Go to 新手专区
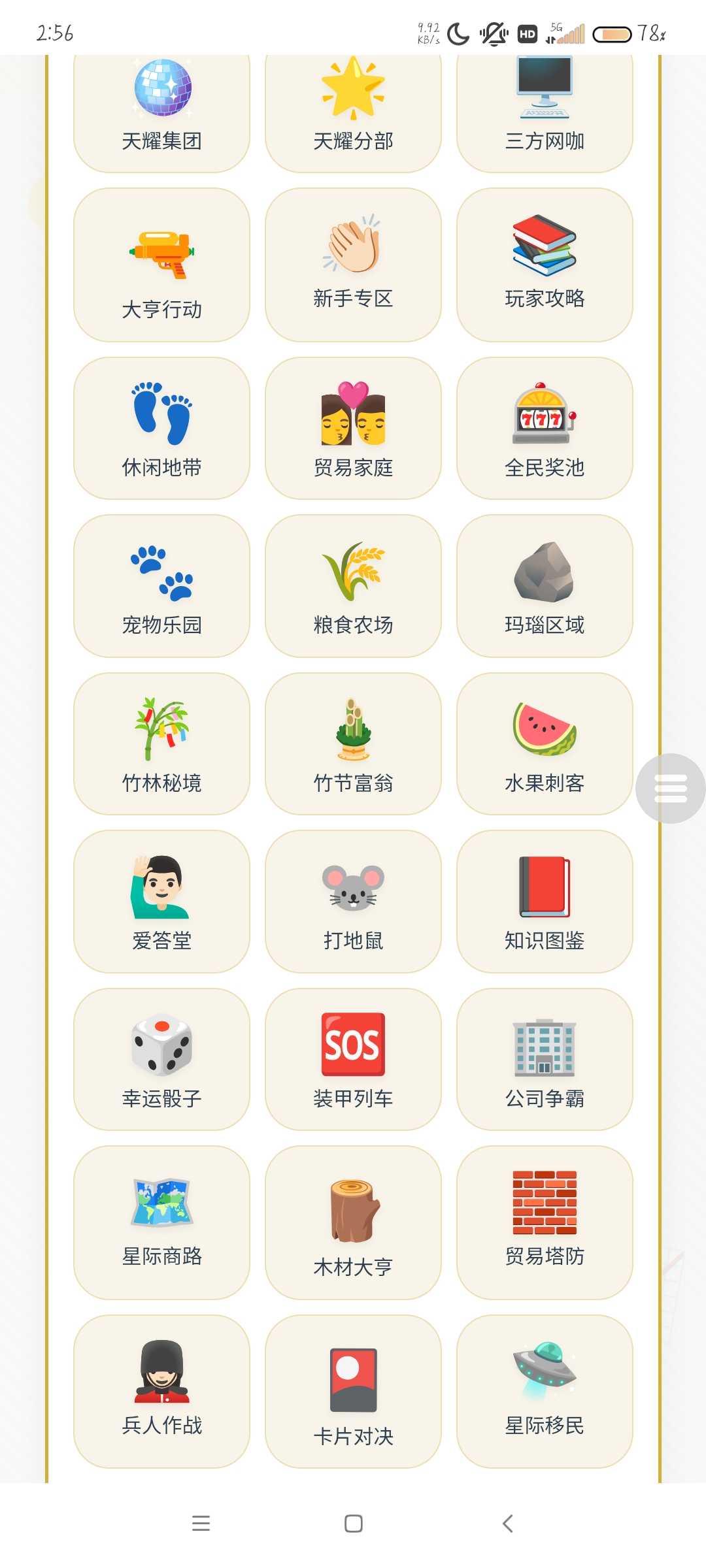The height and width of the screenshot is (1568, 706). [x=353, y=265]
